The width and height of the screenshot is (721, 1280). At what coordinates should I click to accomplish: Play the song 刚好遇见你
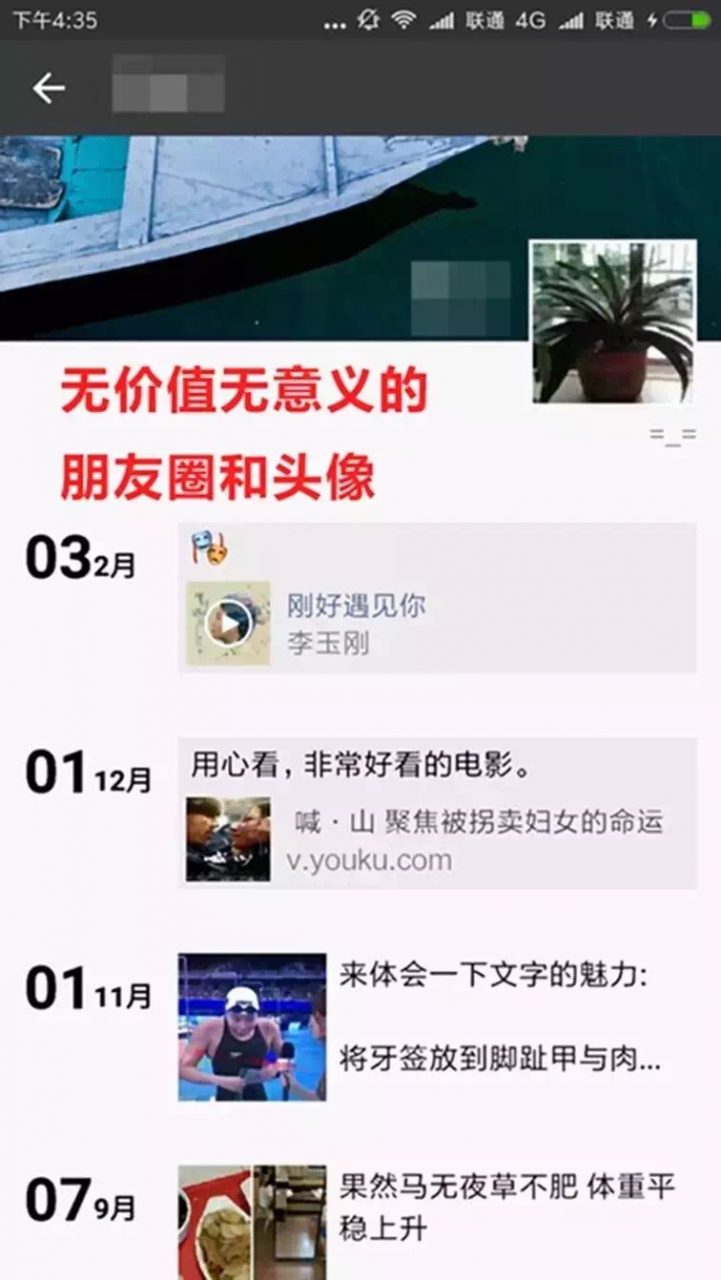pyautogui.click(x=228, y=624)
